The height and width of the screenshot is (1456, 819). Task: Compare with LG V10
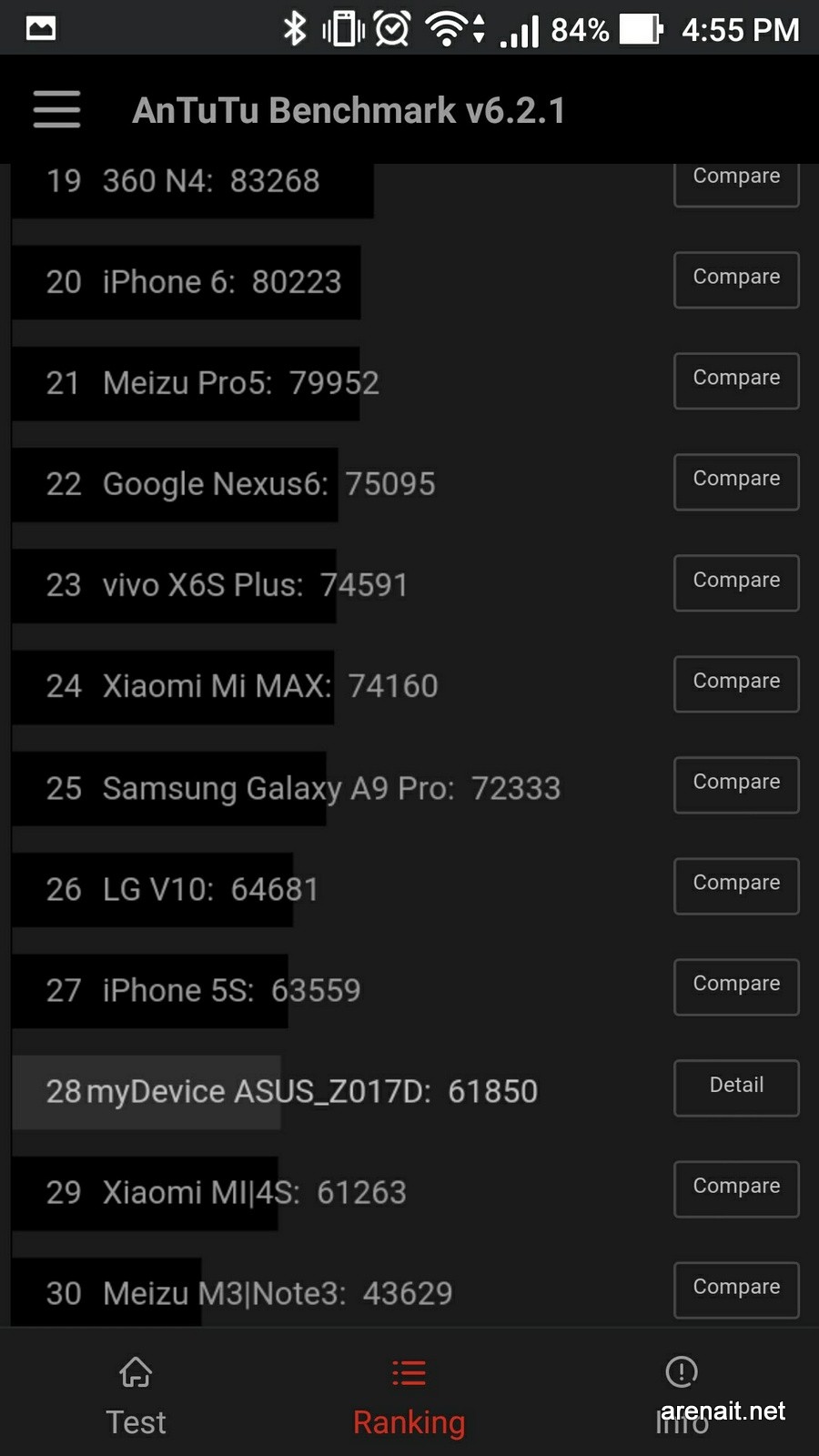point(736,885)
